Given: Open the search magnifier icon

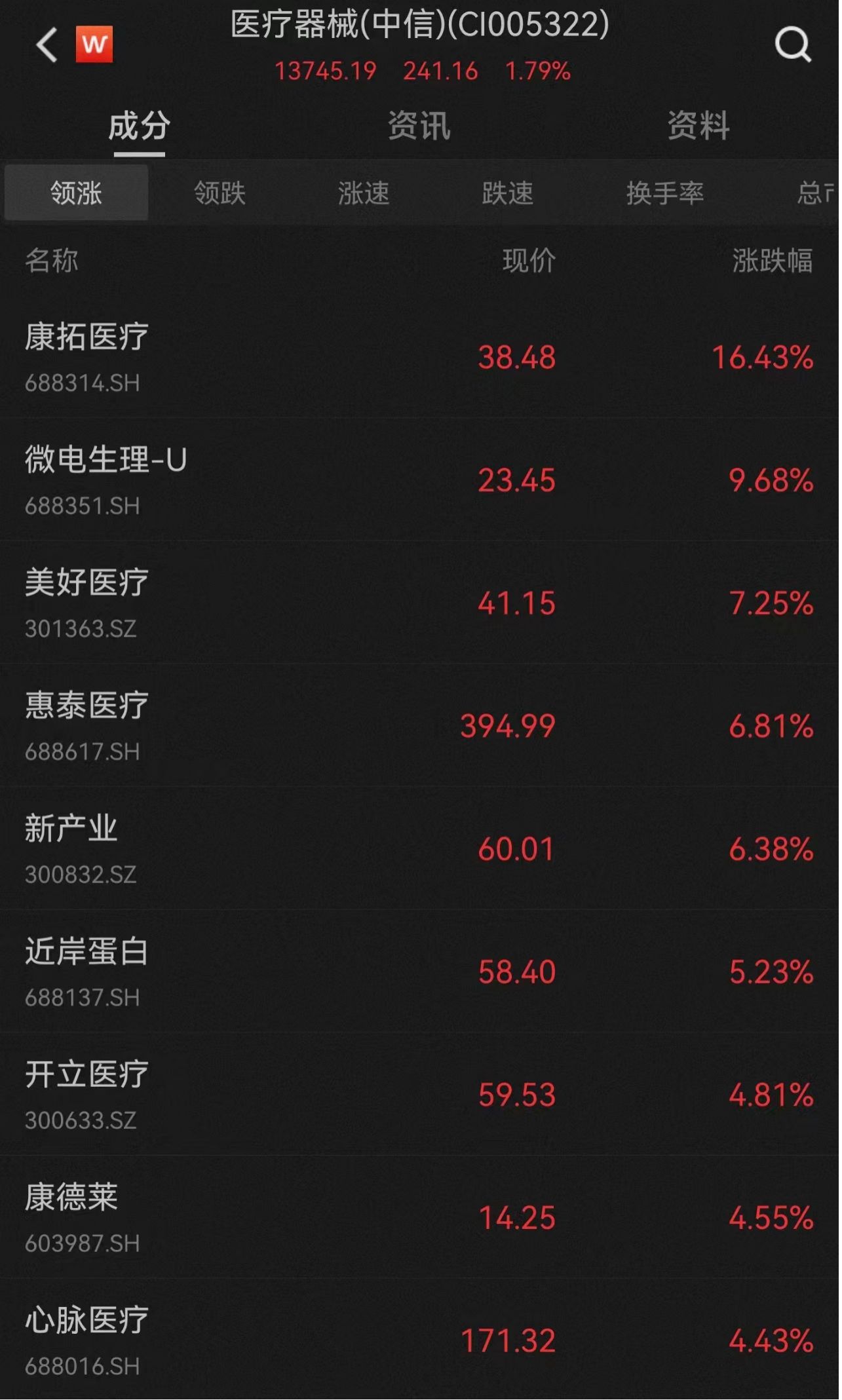Looking at the screenshot, I should point(793,45).
